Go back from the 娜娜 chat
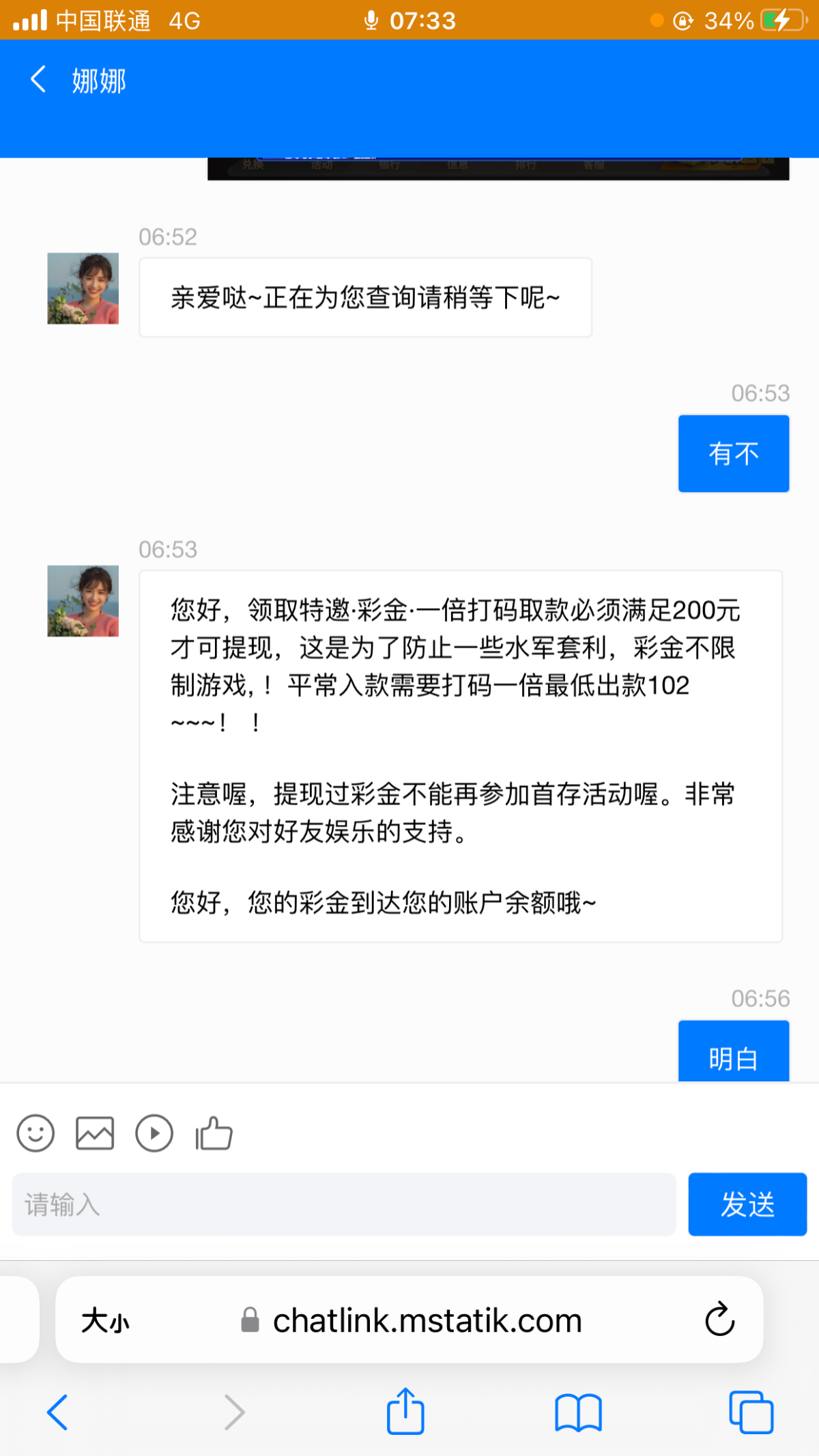Image resolution: width=819 pixels, height=1456 pixels. point(39,80)
